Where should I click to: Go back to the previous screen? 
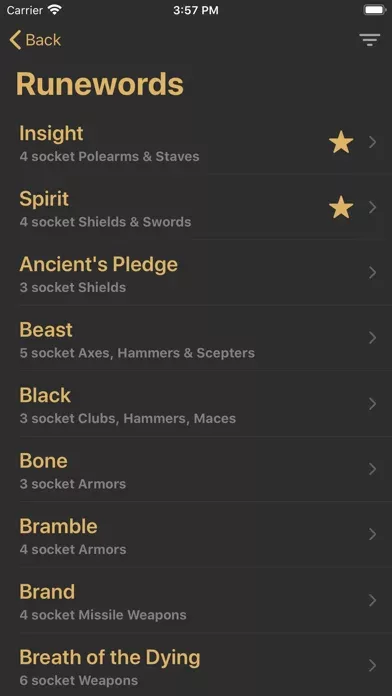click(35, 40)
